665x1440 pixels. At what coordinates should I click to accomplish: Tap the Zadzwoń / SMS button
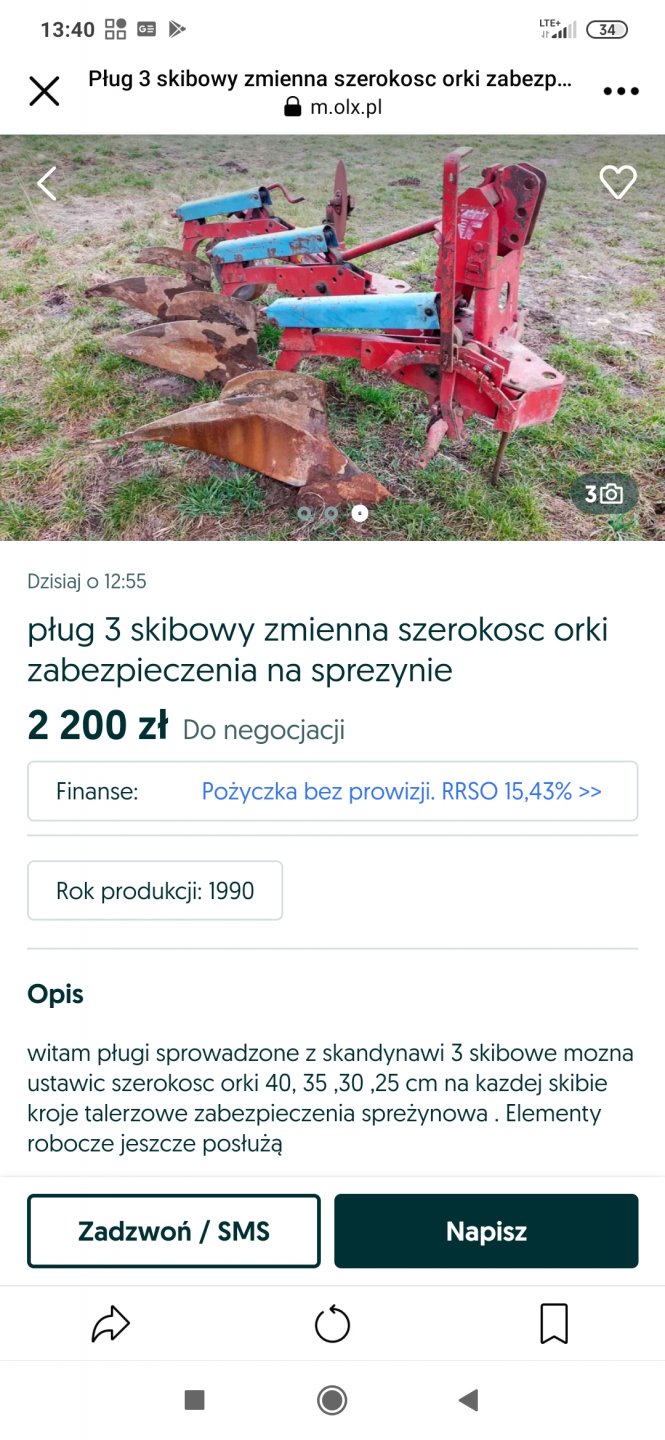pyautogui.click(x=174, y=1231)
